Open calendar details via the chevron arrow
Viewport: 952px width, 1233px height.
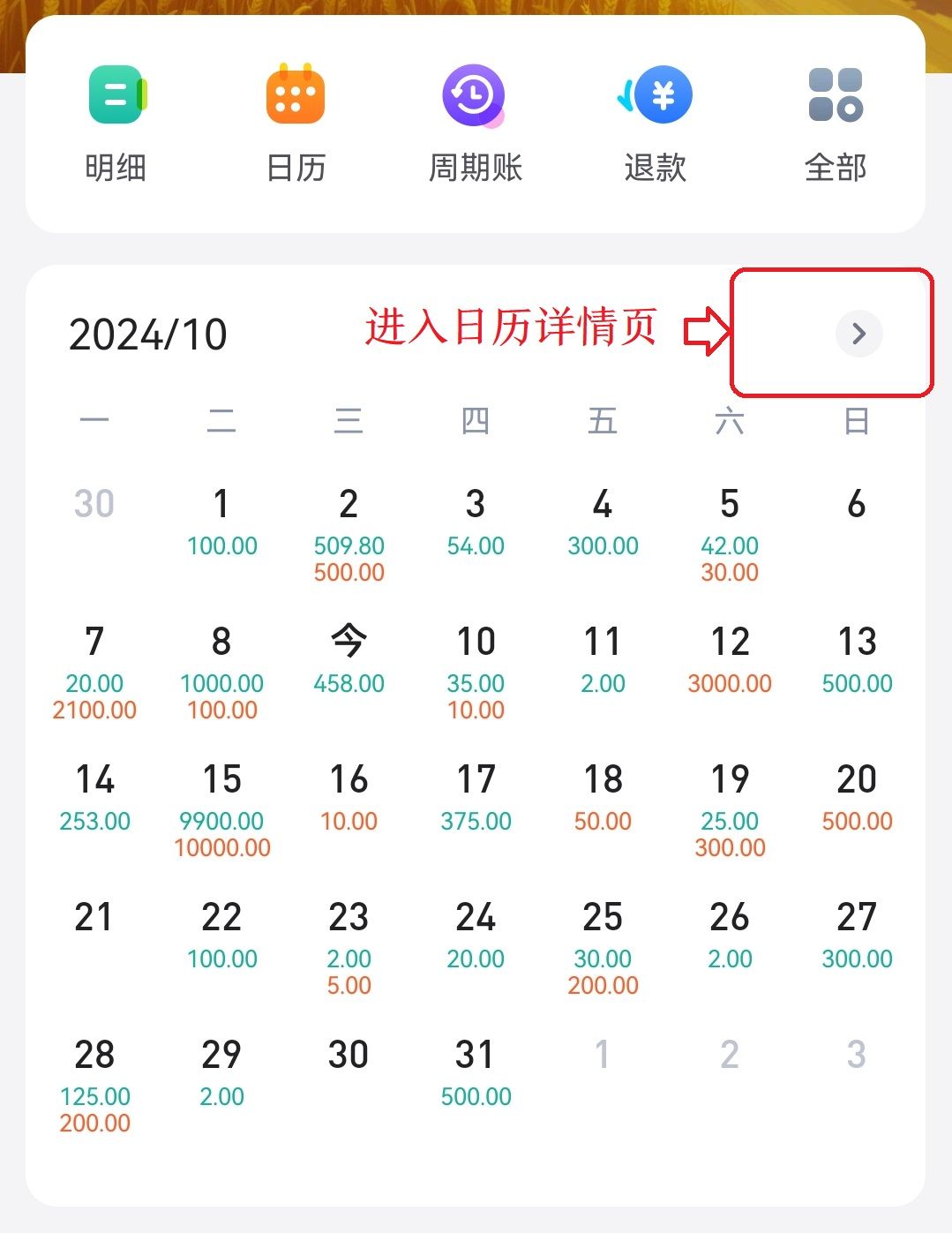[x=858, y=334]
